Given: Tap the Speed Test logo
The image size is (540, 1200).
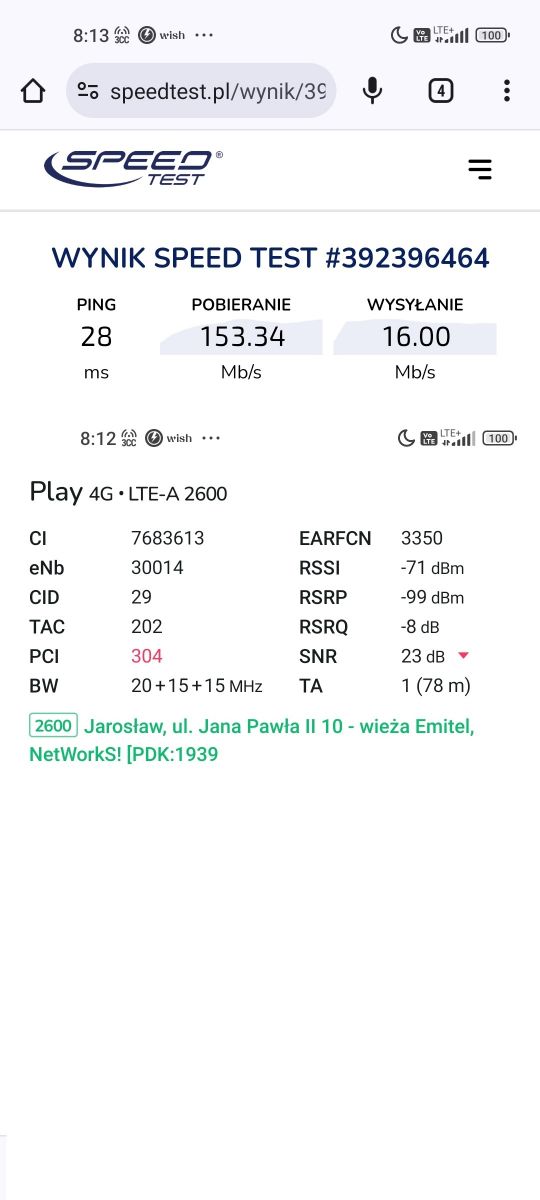Looking at the screenshot, I should point(133,168).
